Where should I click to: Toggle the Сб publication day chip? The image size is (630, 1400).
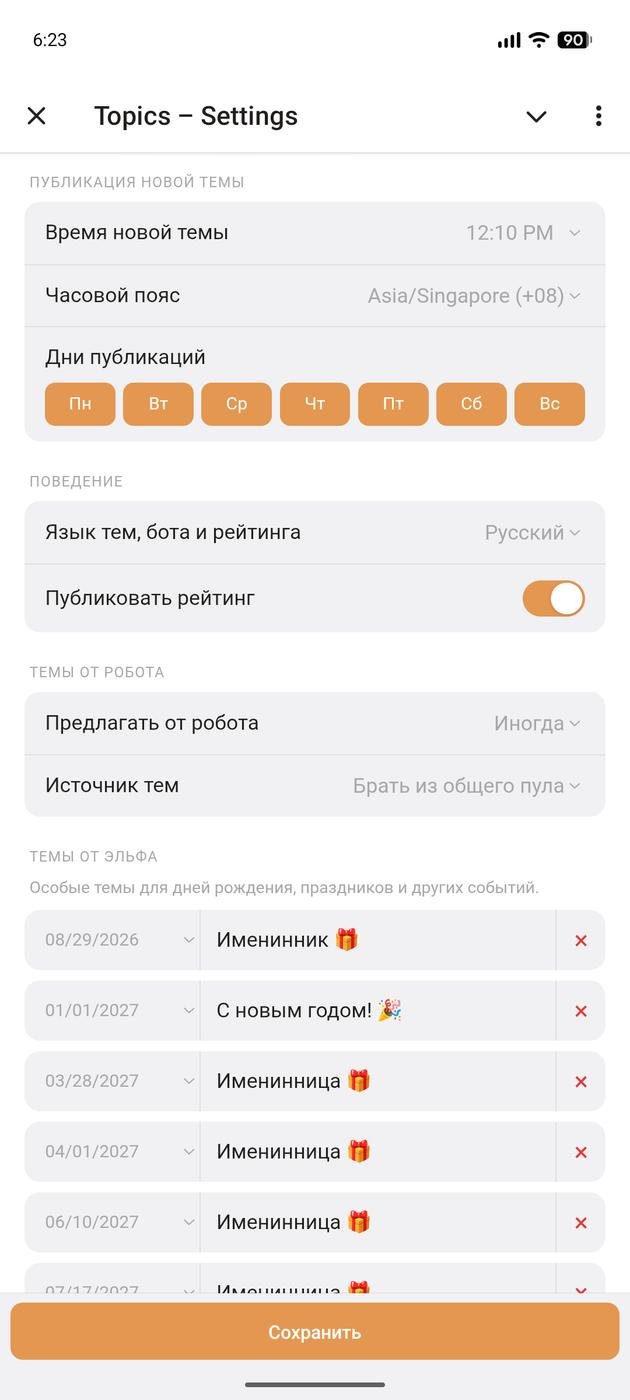tap(471, 404)
